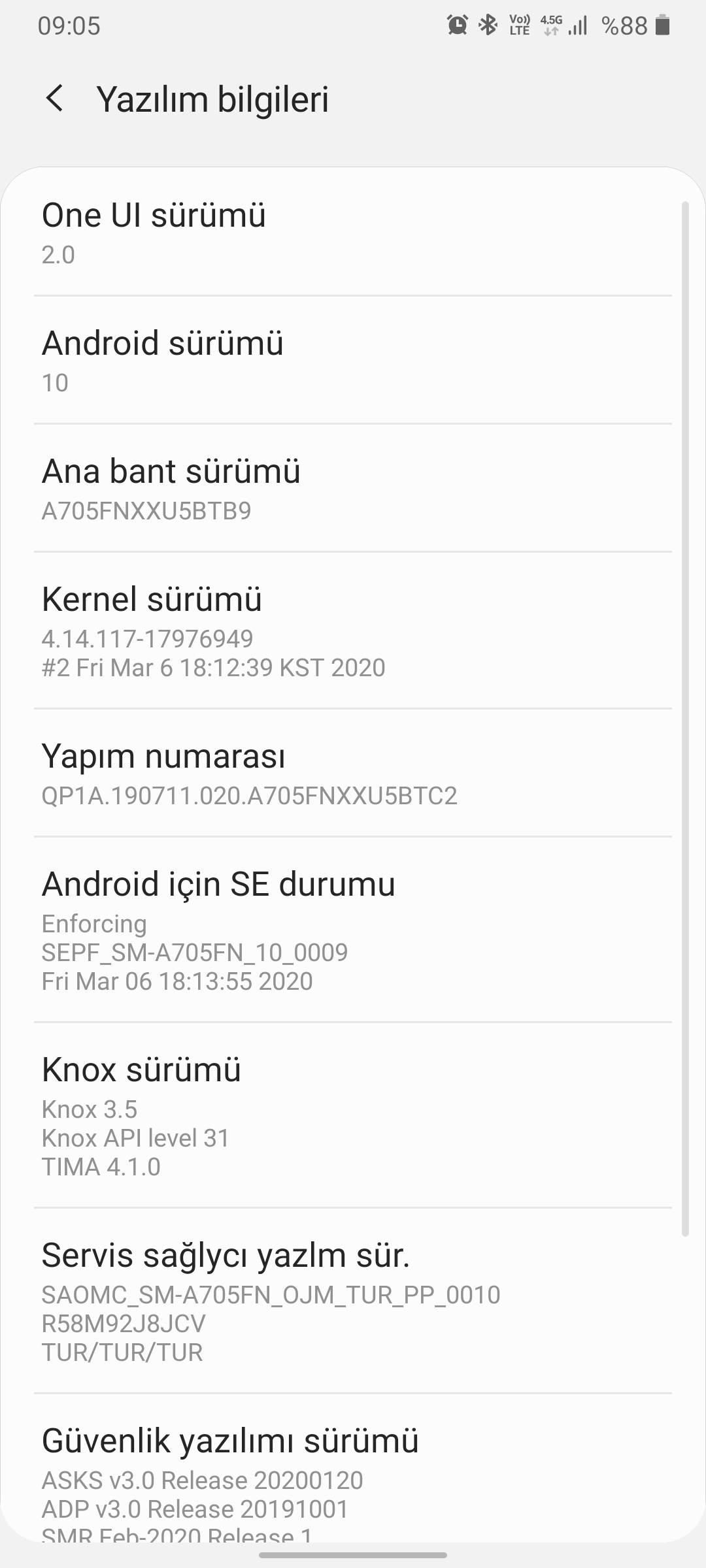Image resolution: width=706 pixels, height=1568 pixels.
Task: Select Android için SE durumu row
Action: pyautogui.click(x=353, y=930)
